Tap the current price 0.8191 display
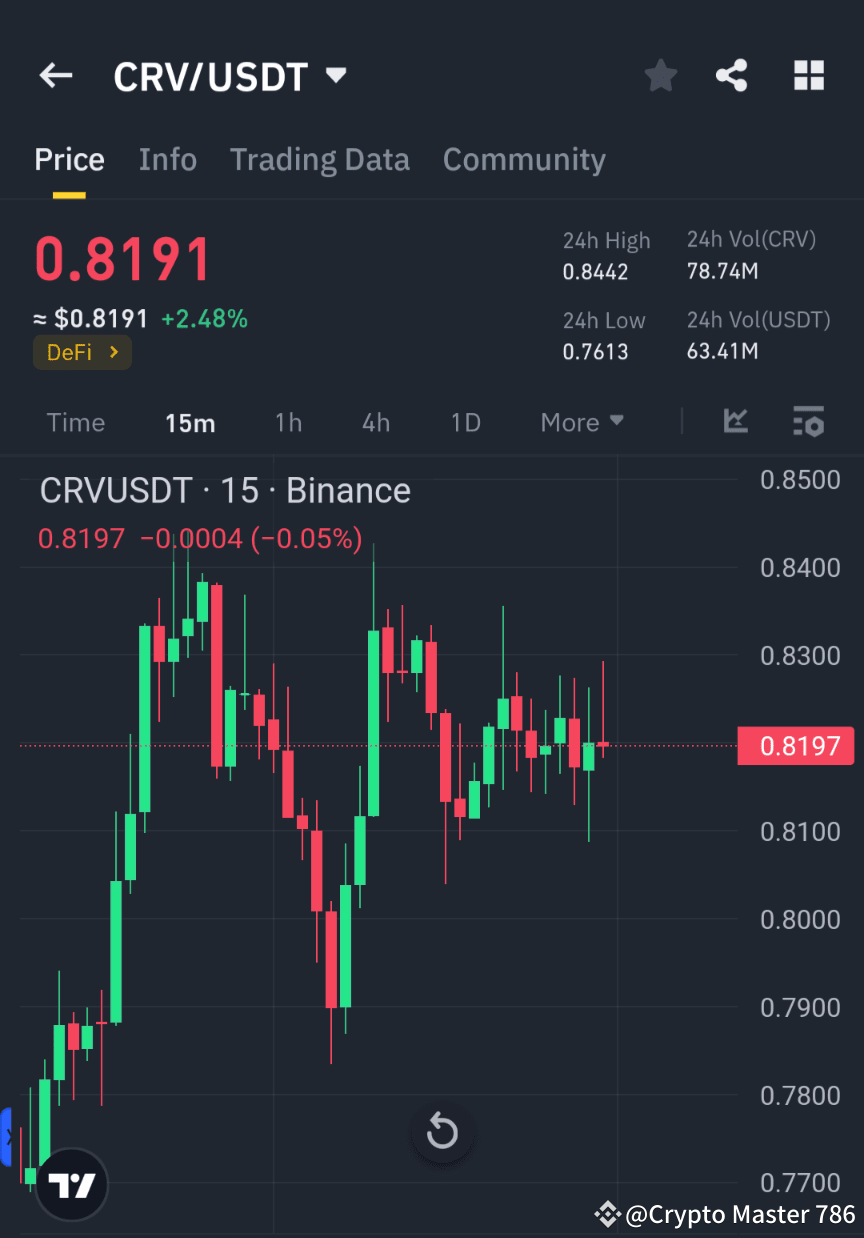The image size is (864, 1238). [122, 258]
